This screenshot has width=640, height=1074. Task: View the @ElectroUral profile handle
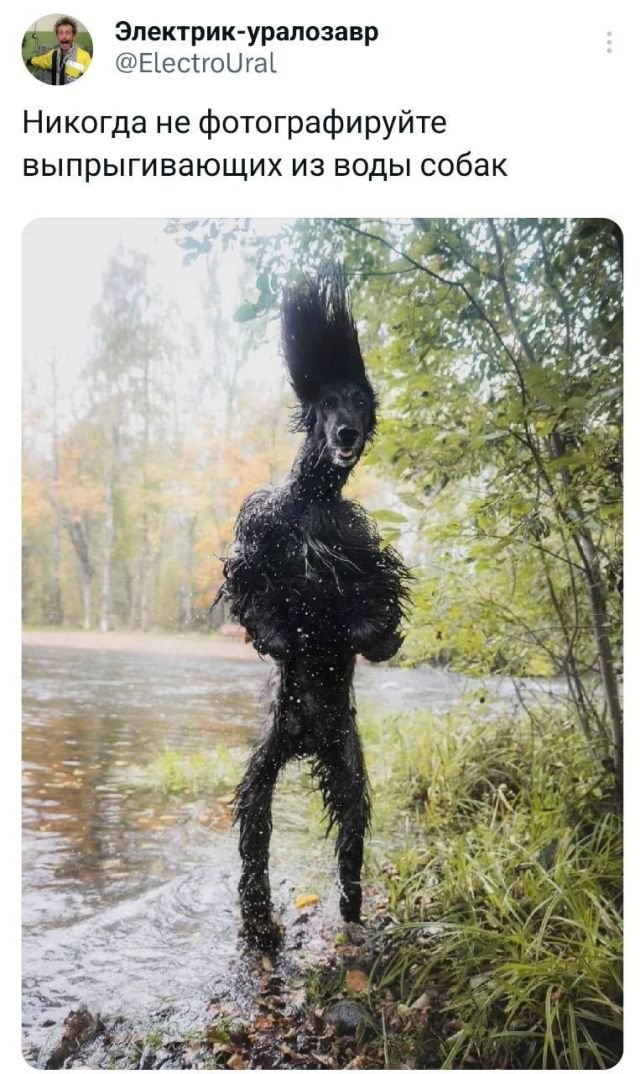click(196, 64)
